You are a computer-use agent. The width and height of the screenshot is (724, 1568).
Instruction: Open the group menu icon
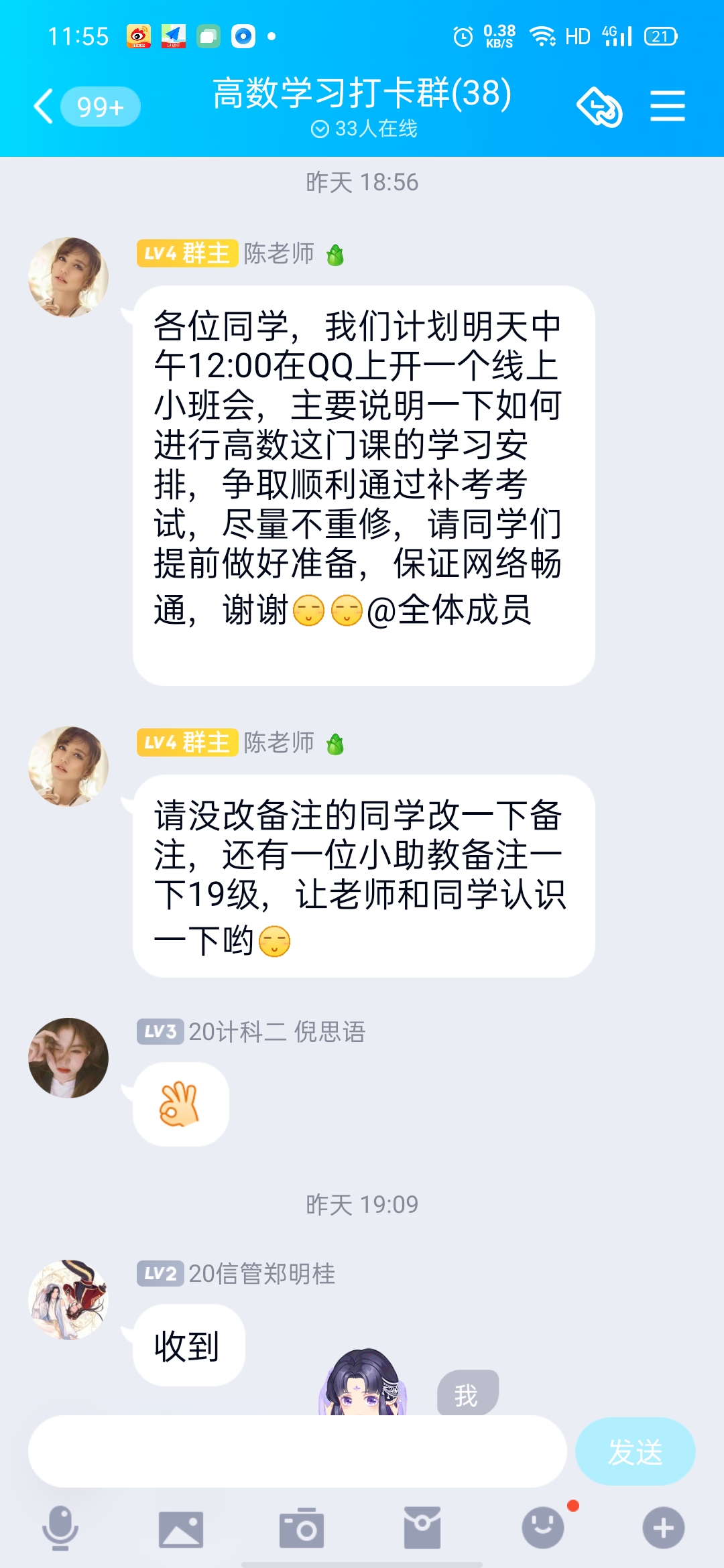point(667,107)
